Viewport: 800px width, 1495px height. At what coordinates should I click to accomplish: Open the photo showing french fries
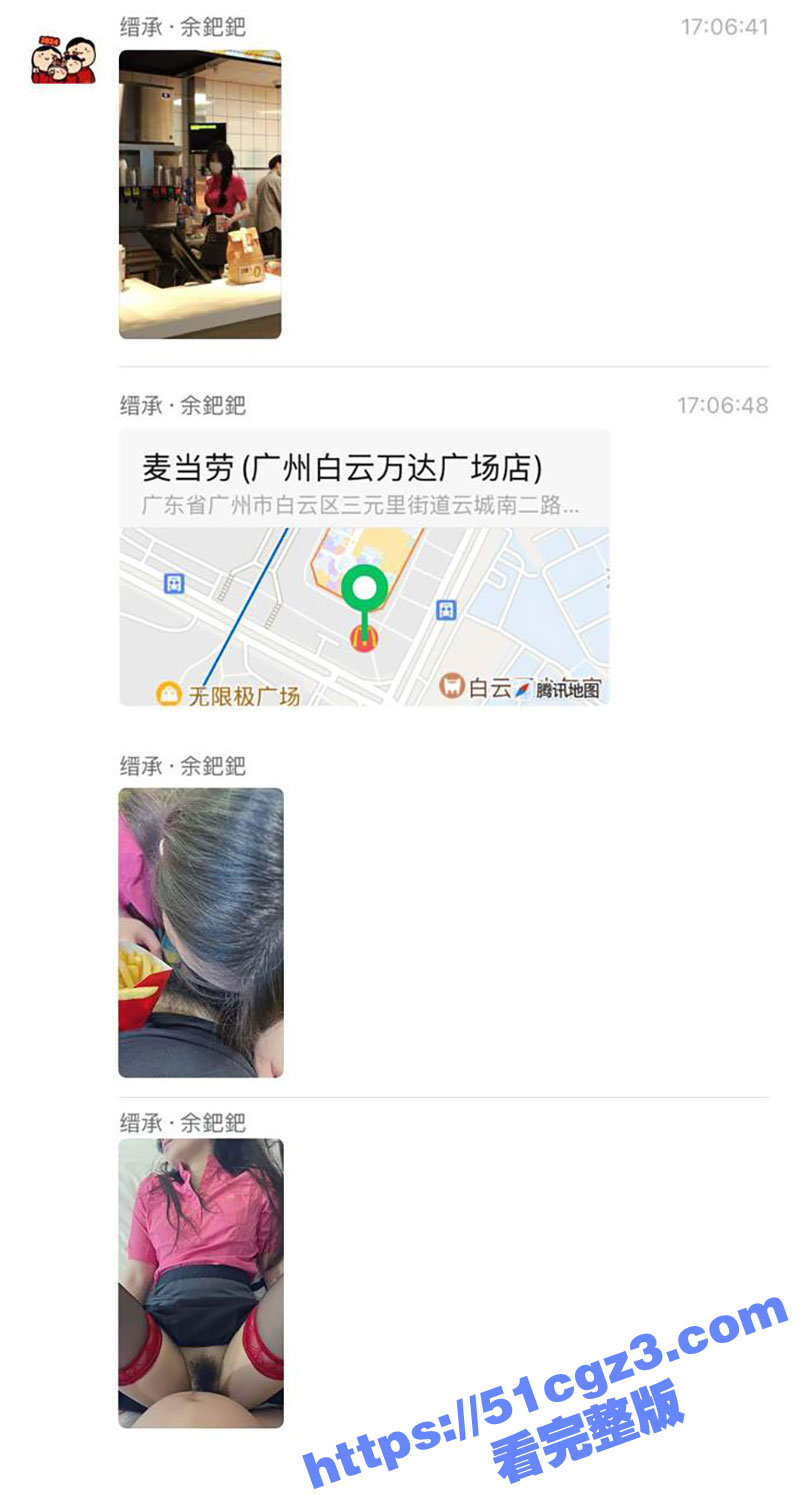(x=200, y=932)
